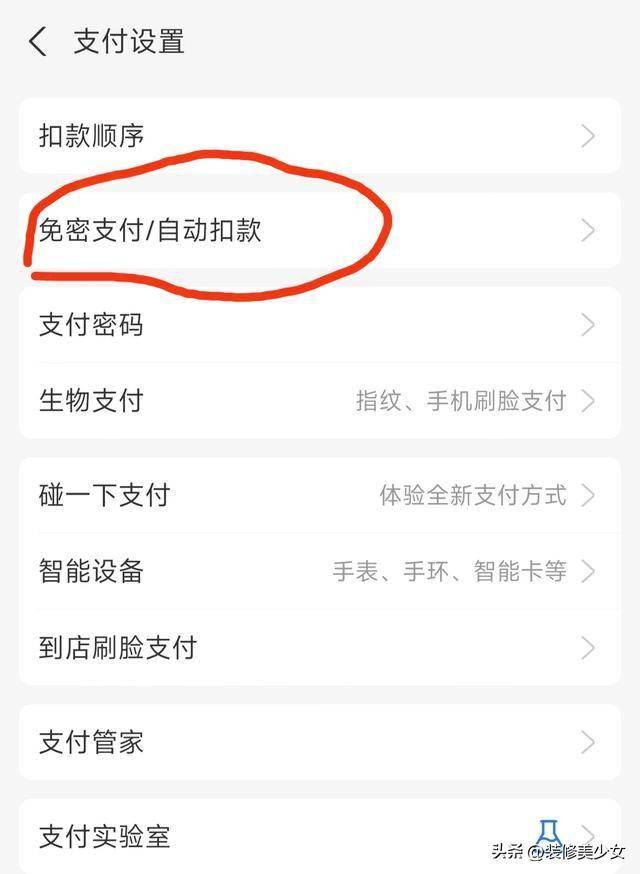Open 支付实验室

click(320, 833)
